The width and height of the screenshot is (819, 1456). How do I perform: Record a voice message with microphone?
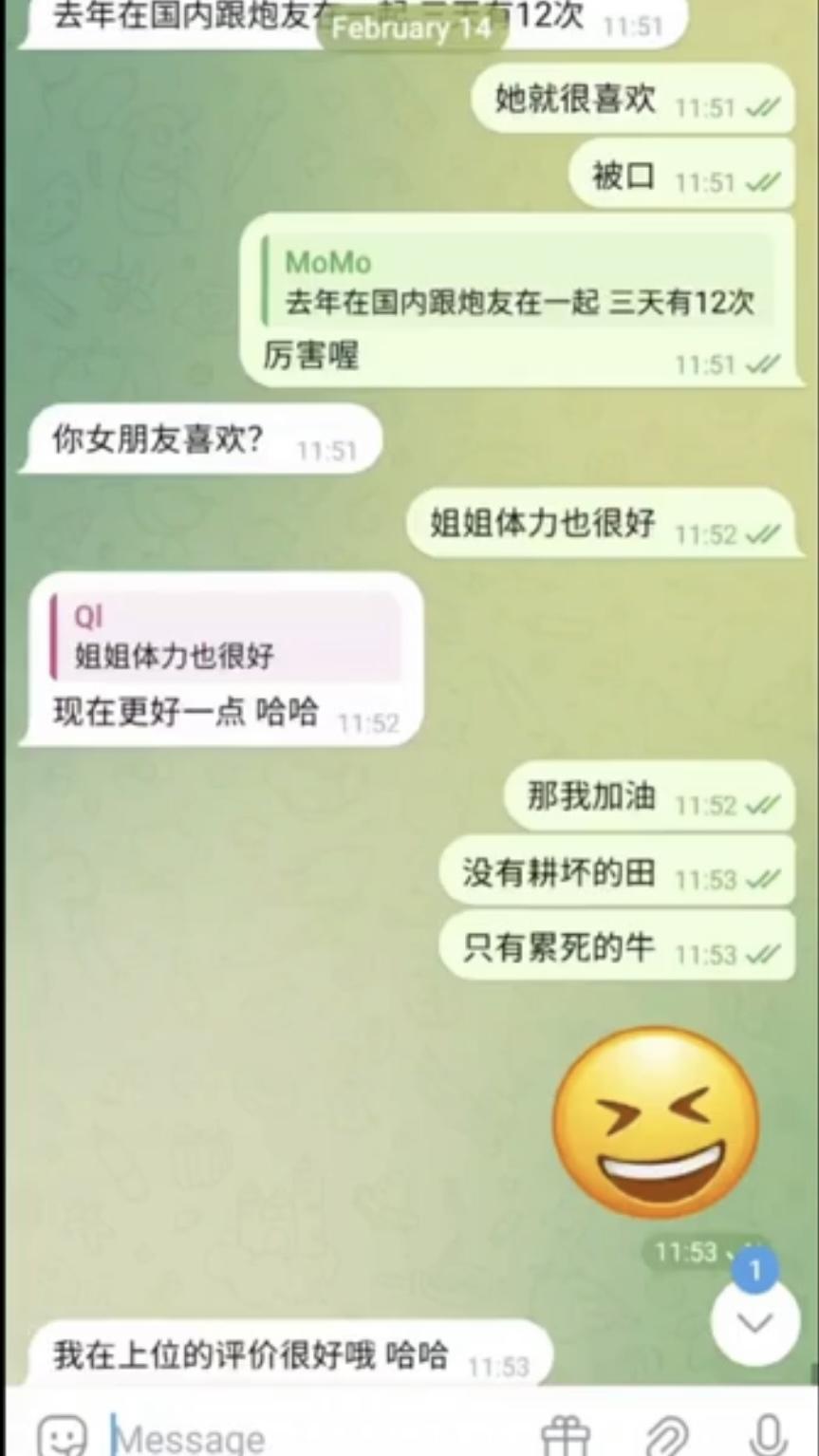tap(770, 1436)
